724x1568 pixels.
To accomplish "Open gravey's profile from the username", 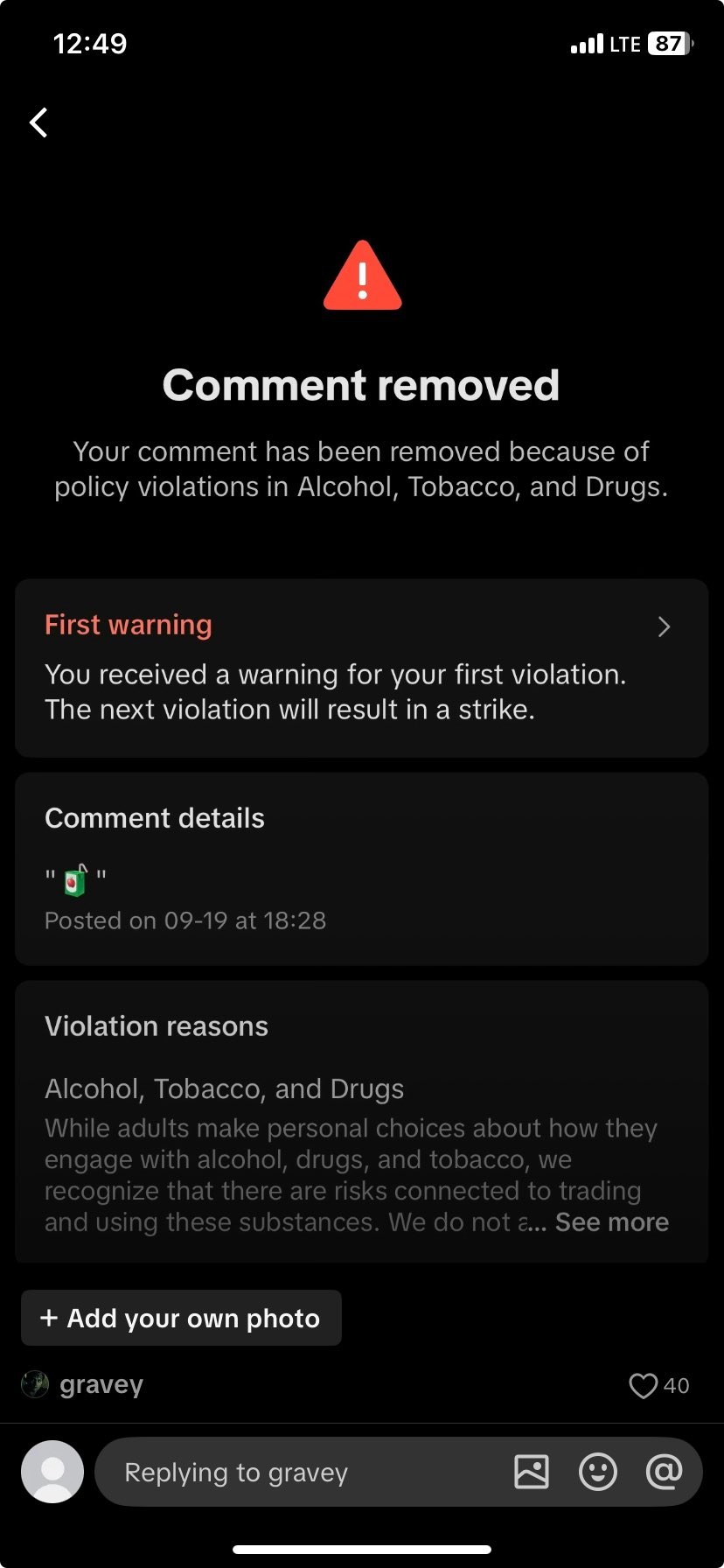I will click(x=101, y=1384).
